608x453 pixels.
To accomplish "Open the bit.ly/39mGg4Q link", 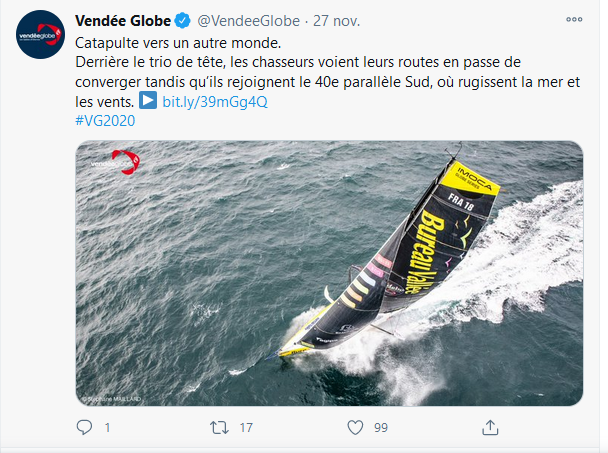I will coord(215,102).
